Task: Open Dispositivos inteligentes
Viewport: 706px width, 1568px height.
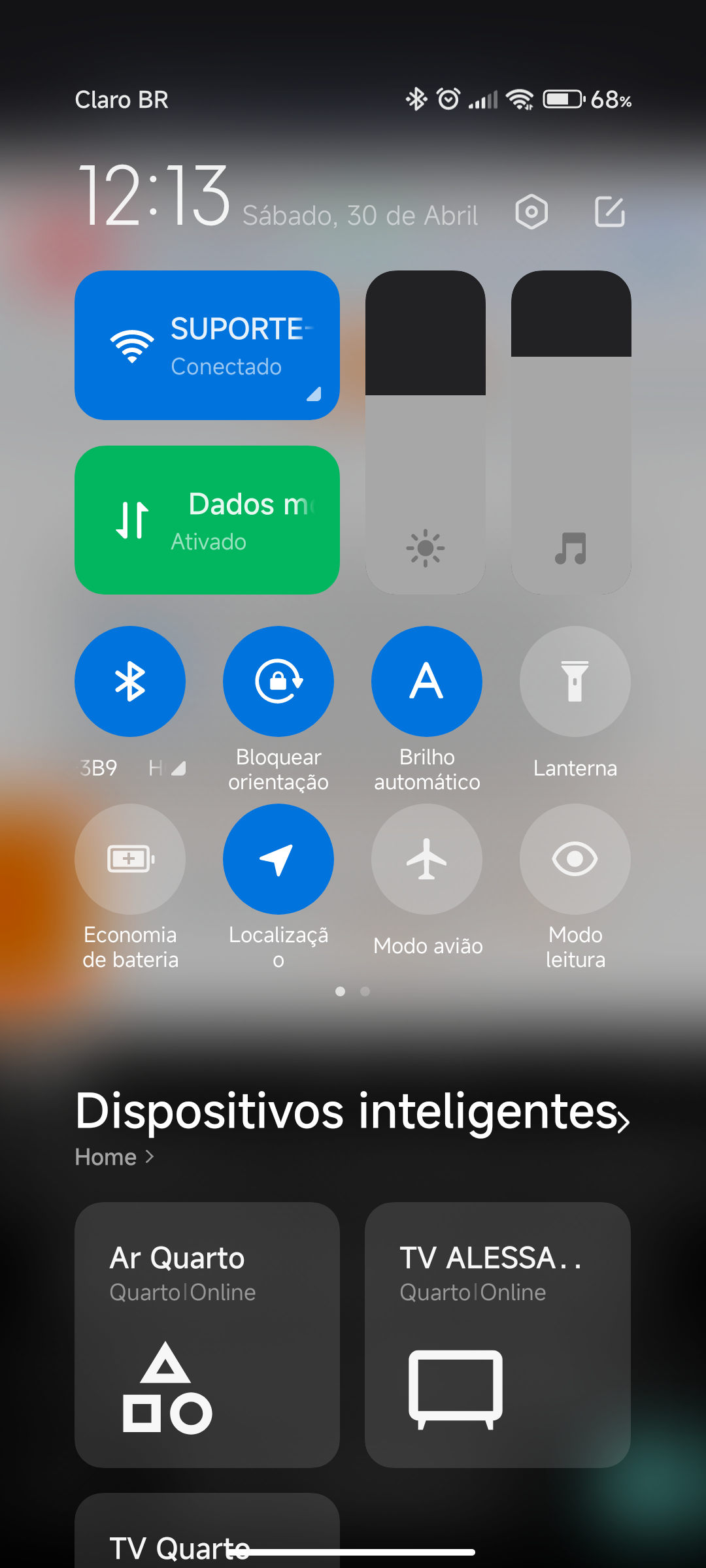Action: tap(353, 1111)
